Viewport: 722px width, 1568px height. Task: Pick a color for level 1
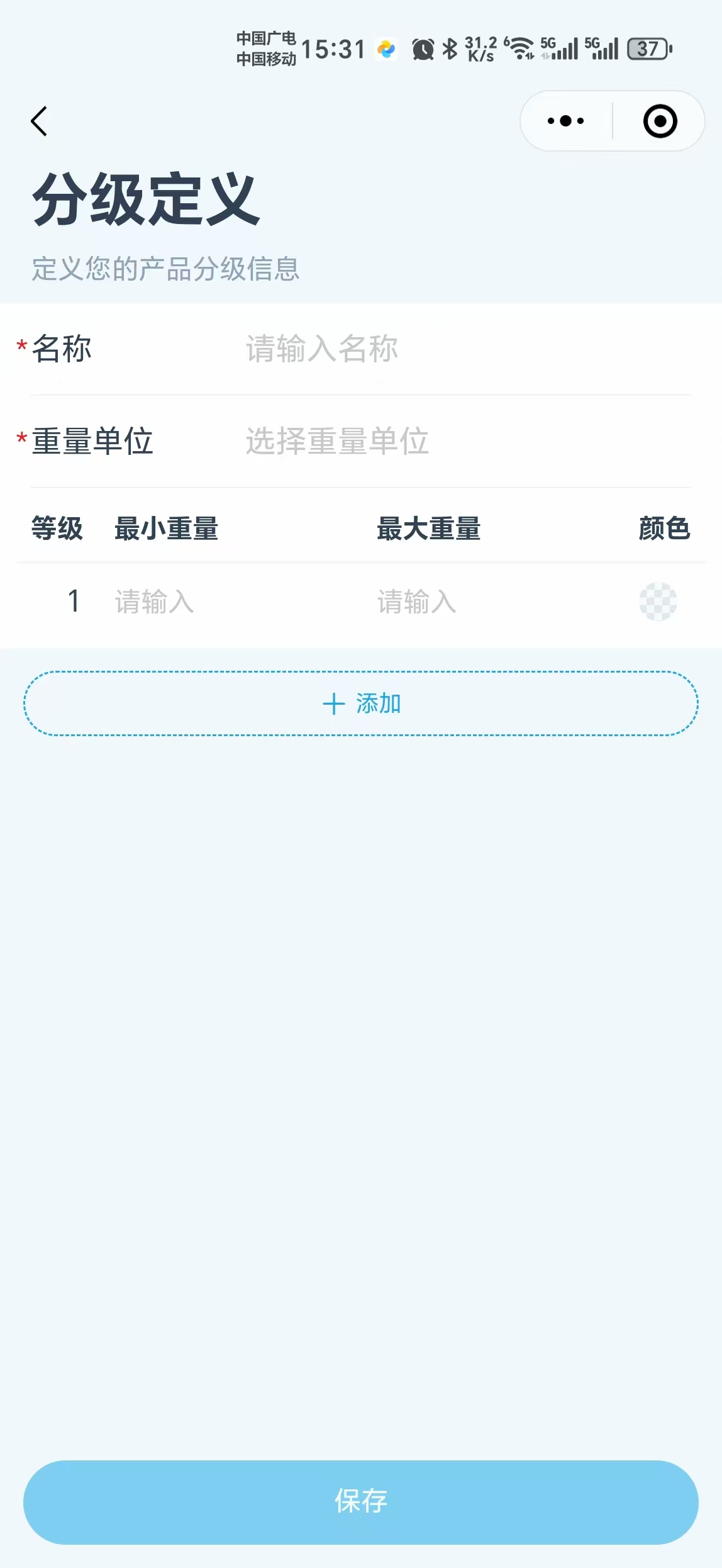[x=658, y=602]
